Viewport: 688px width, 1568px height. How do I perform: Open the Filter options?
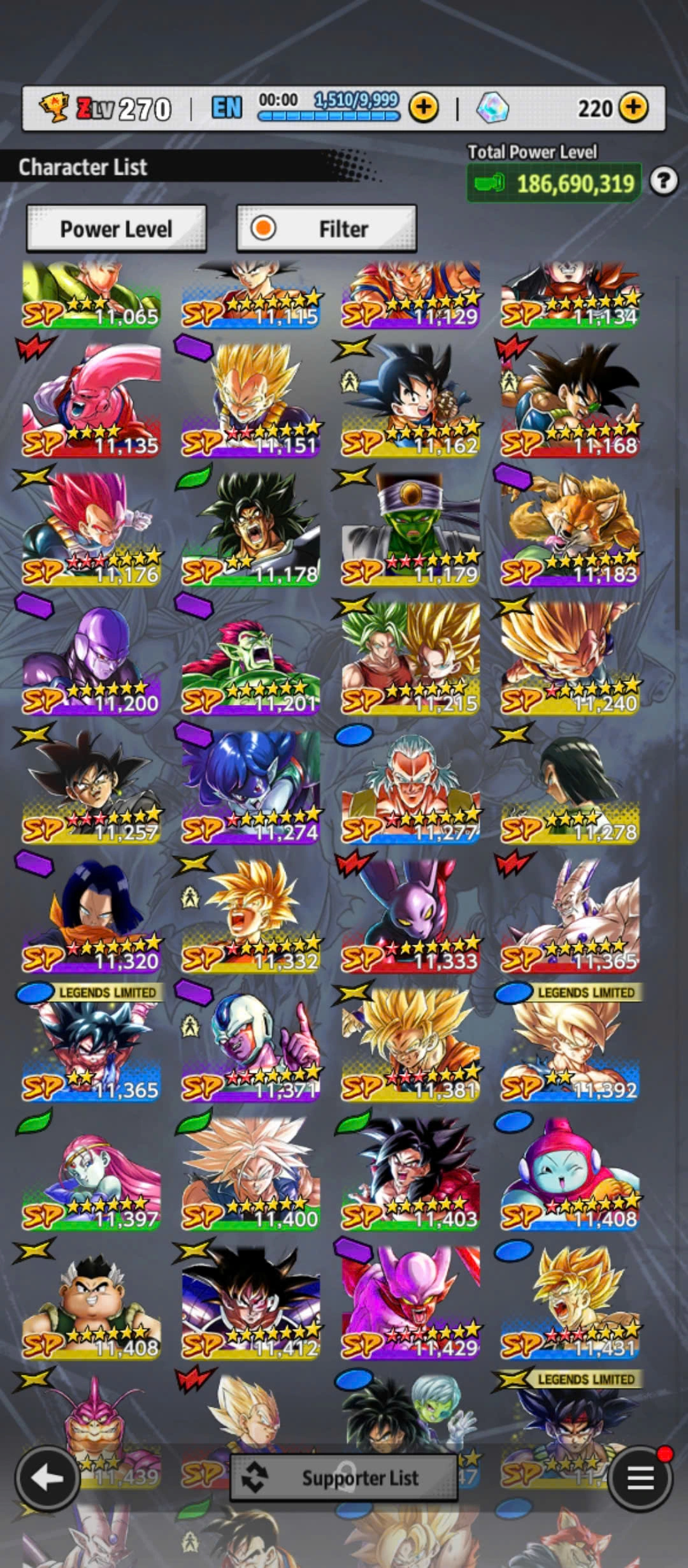tap(326, 229)
